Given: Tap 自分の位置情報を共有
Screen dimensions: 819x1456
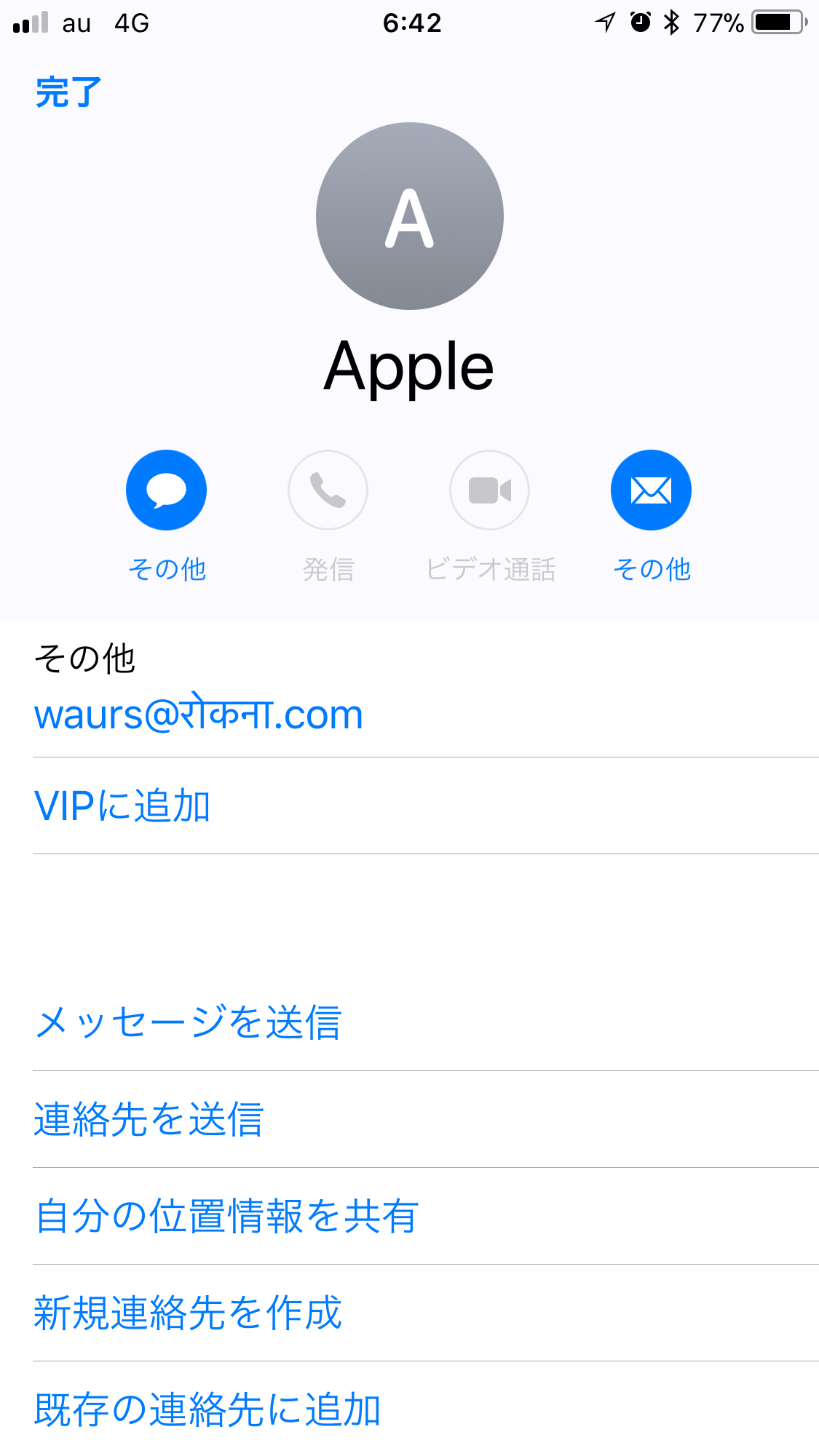Looking at the screenshot, I should point(226,1216).
